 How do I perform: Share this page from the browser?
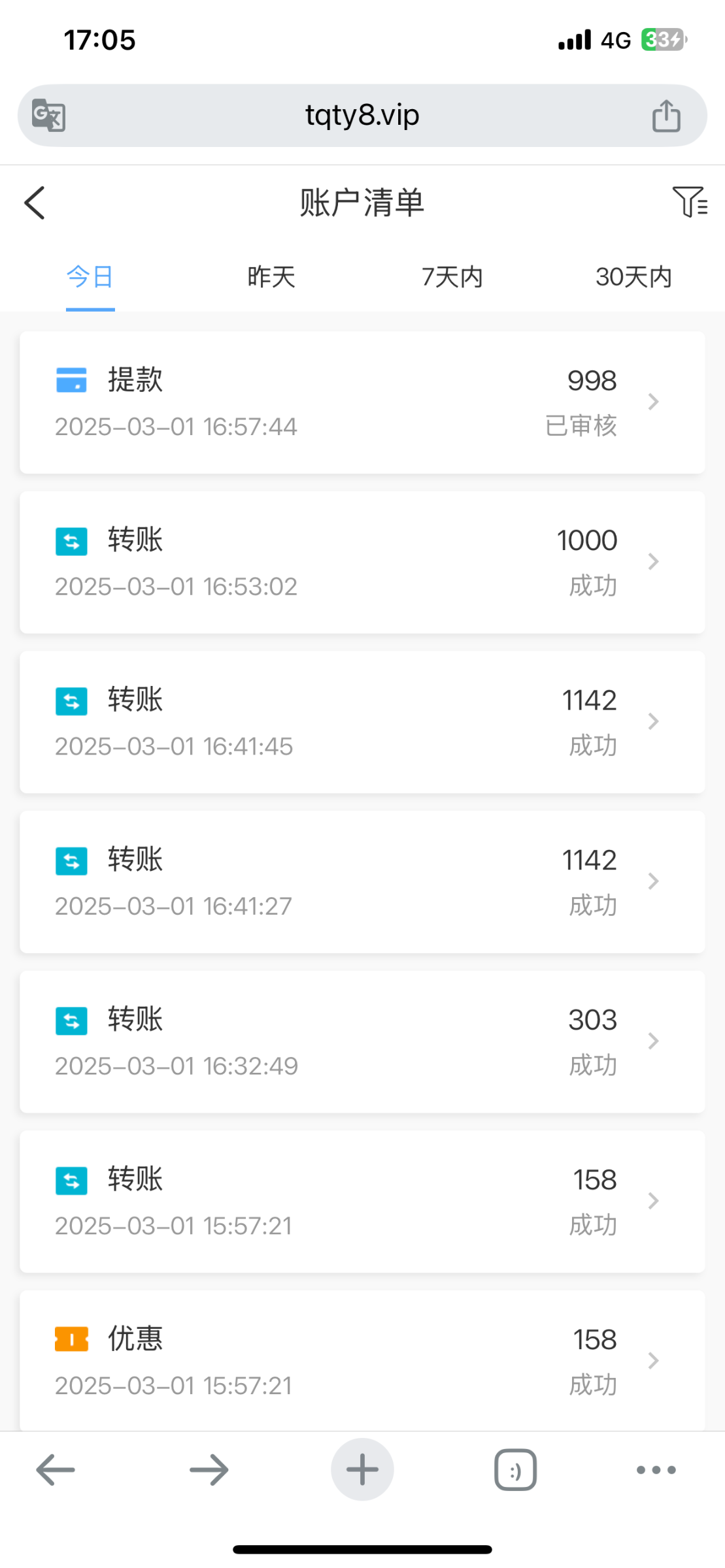click(x=666, y=116)
